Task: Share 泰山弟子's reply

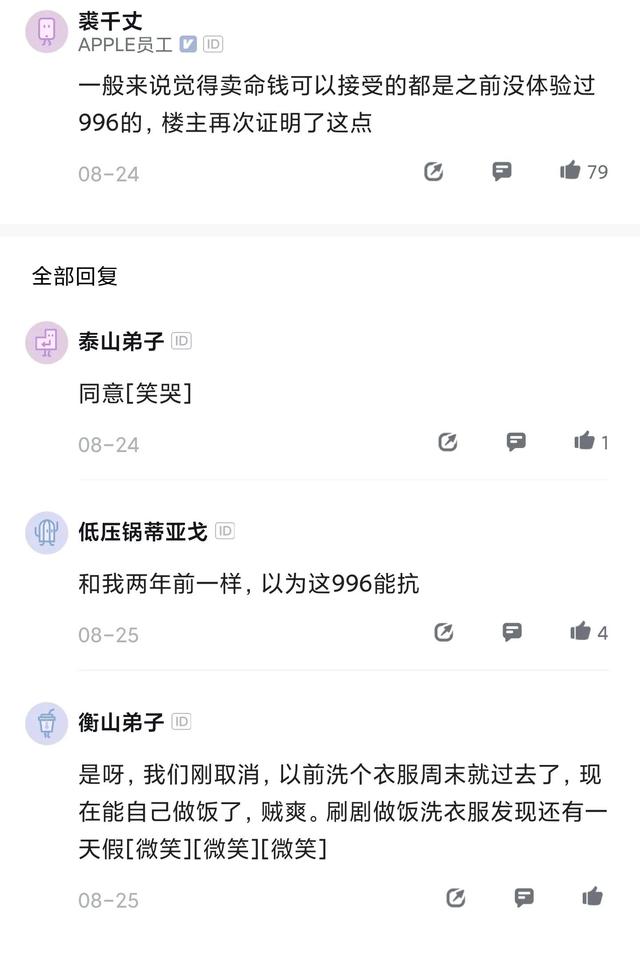Action: tap(447, 441)
